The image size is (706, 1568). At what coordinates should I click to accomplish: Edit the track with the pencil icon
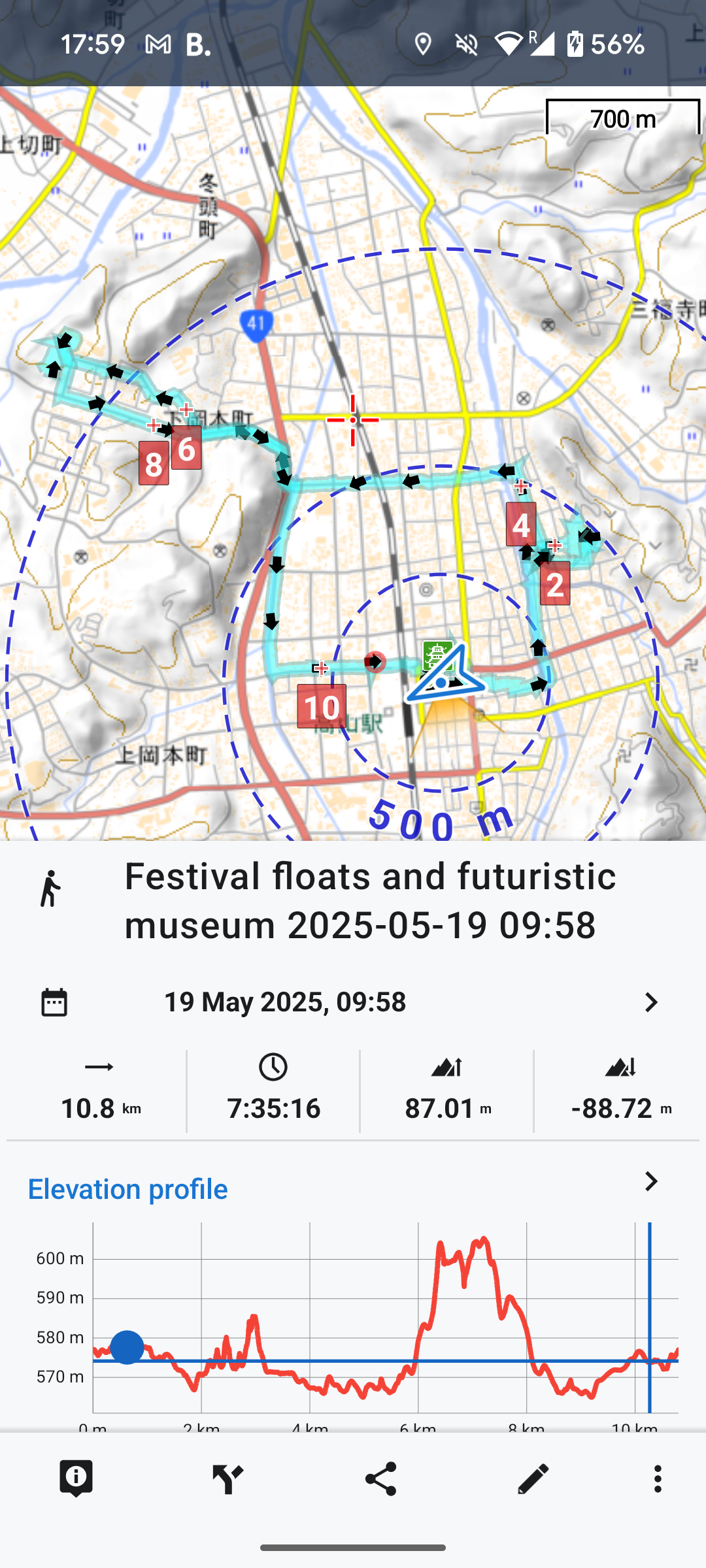coord(533,1478)
